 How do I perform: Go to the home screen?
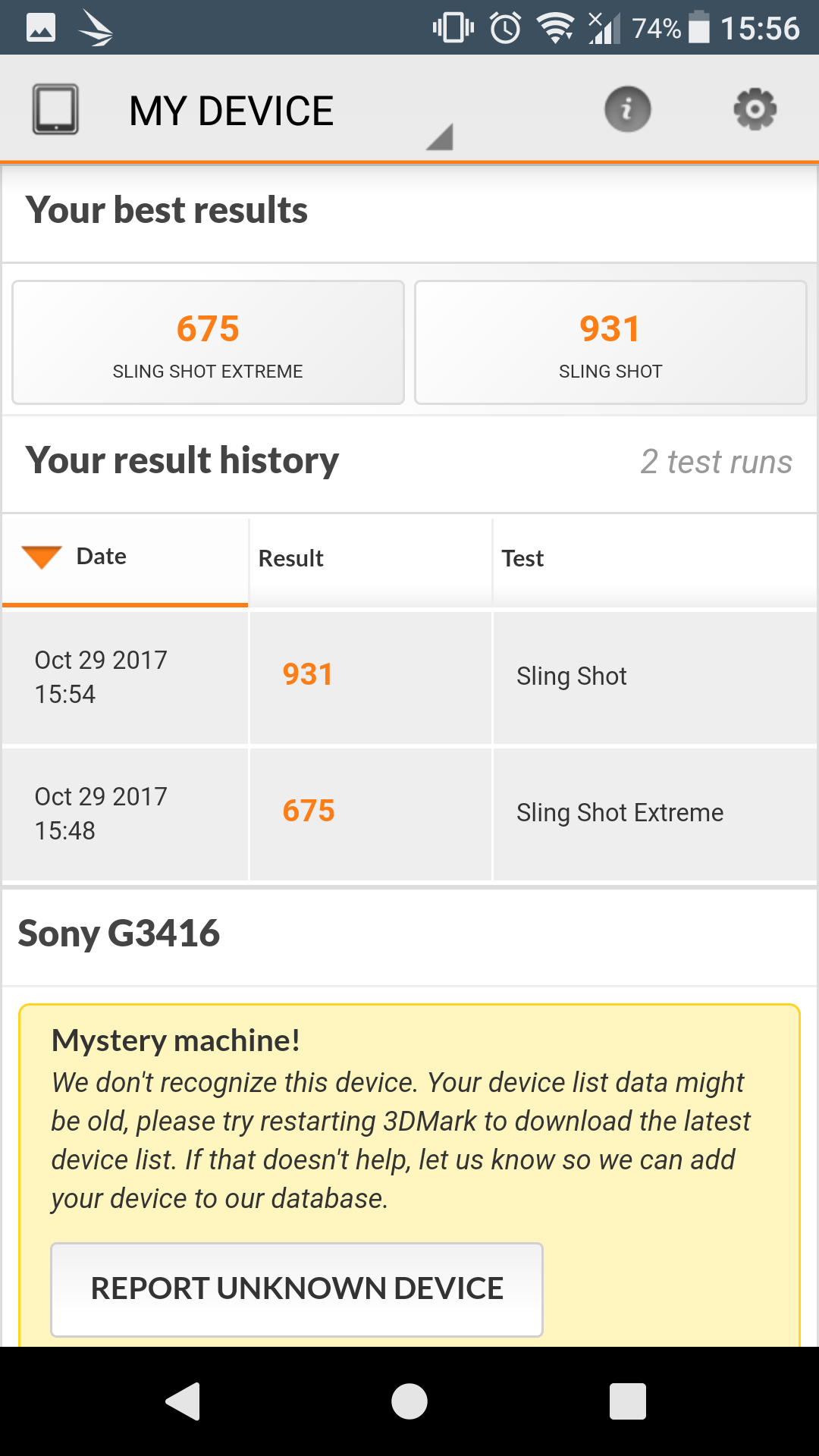click(x=409, y=1401)
